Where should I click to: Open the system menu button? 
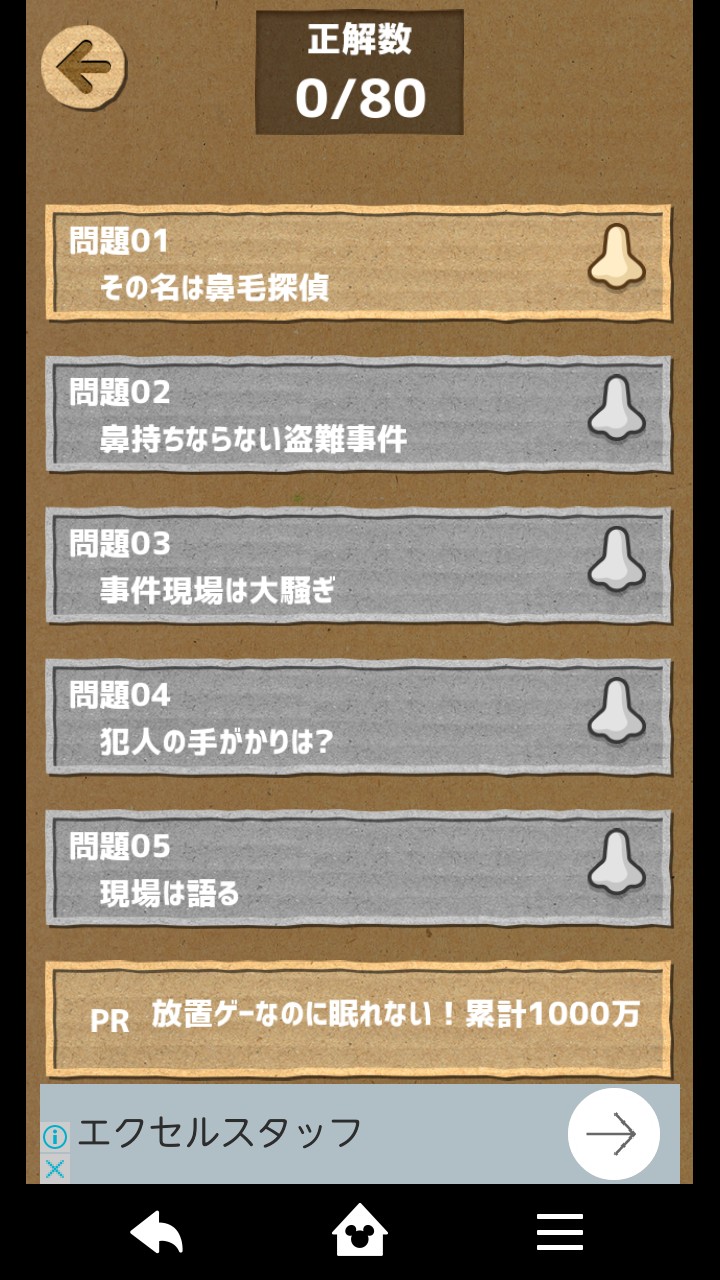[x=560, y=1233]
